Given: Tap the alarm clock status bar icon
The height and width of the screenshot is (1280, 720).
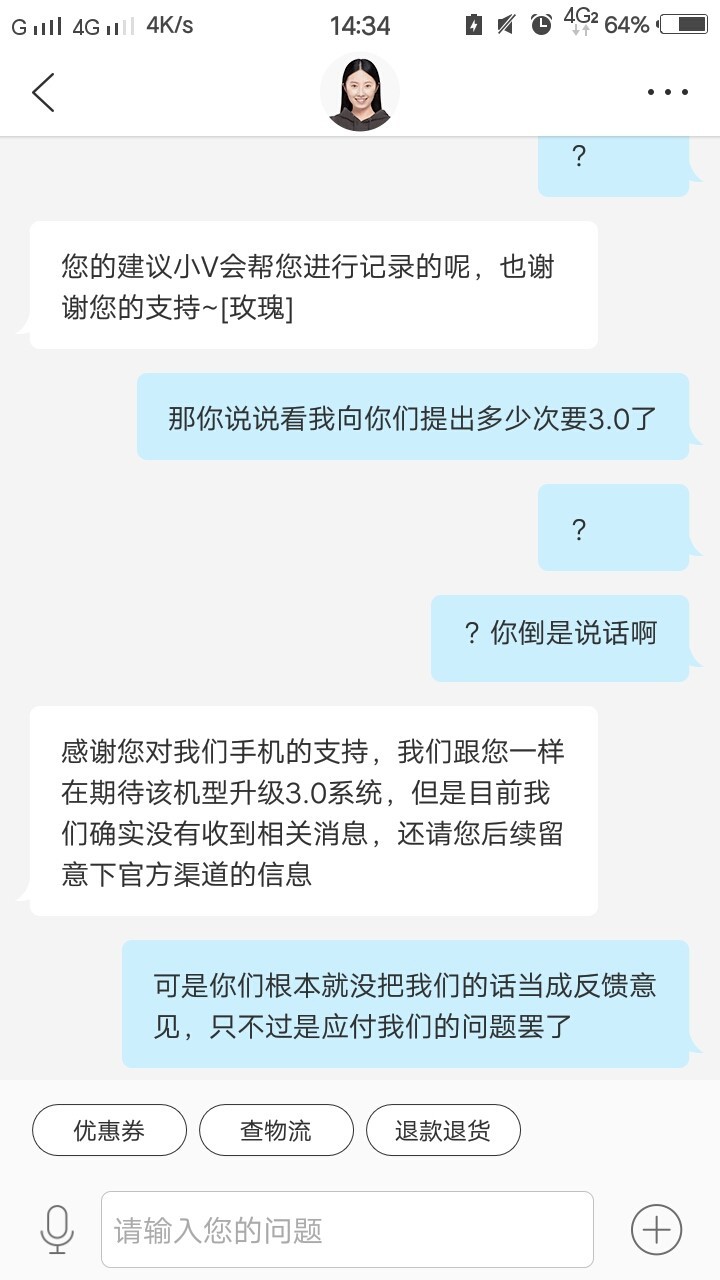Looking at the screenshot, I should click(x=541, y=22).
